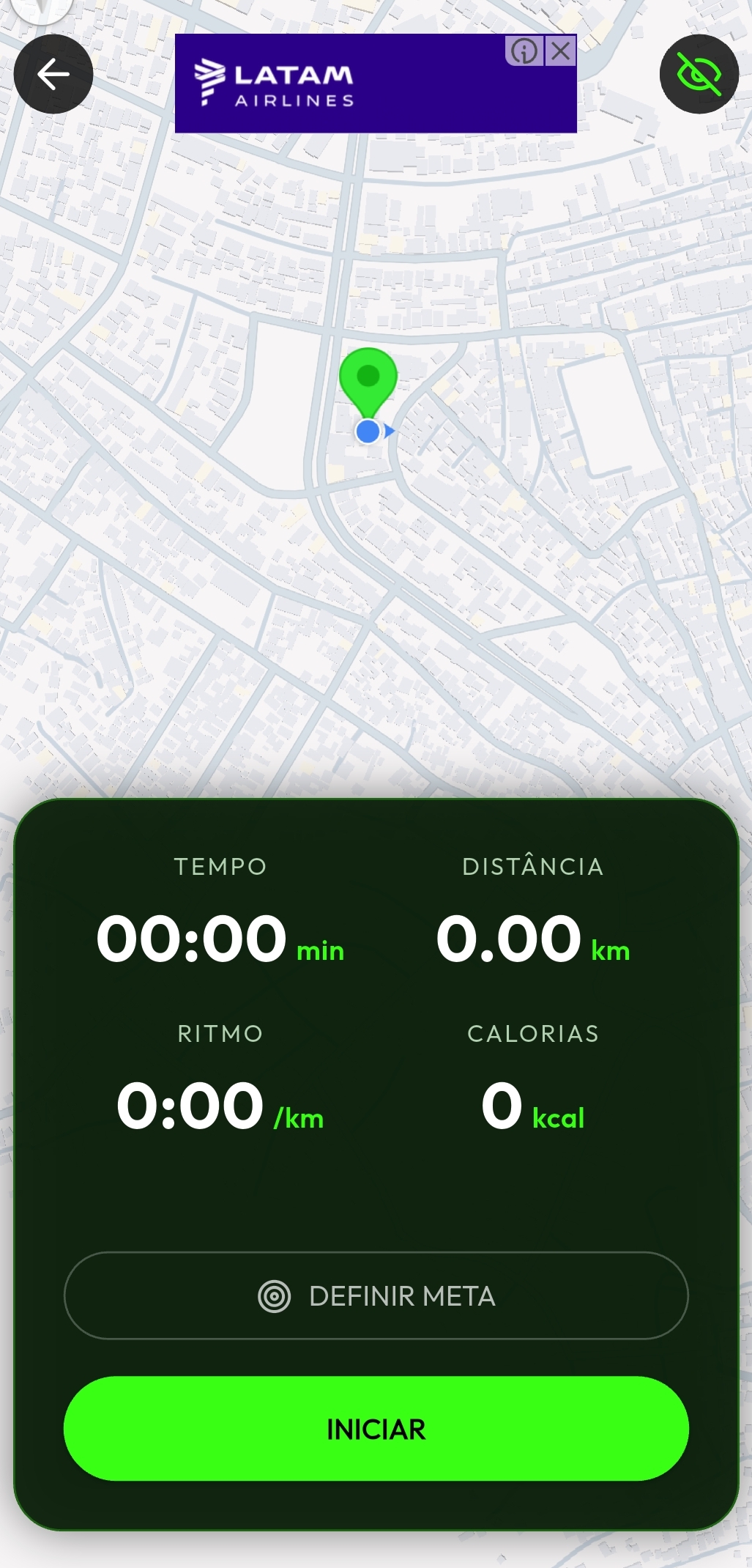
Task: Tap the RITMO 0:00 /km pace display
Action: coord(191,1106)
